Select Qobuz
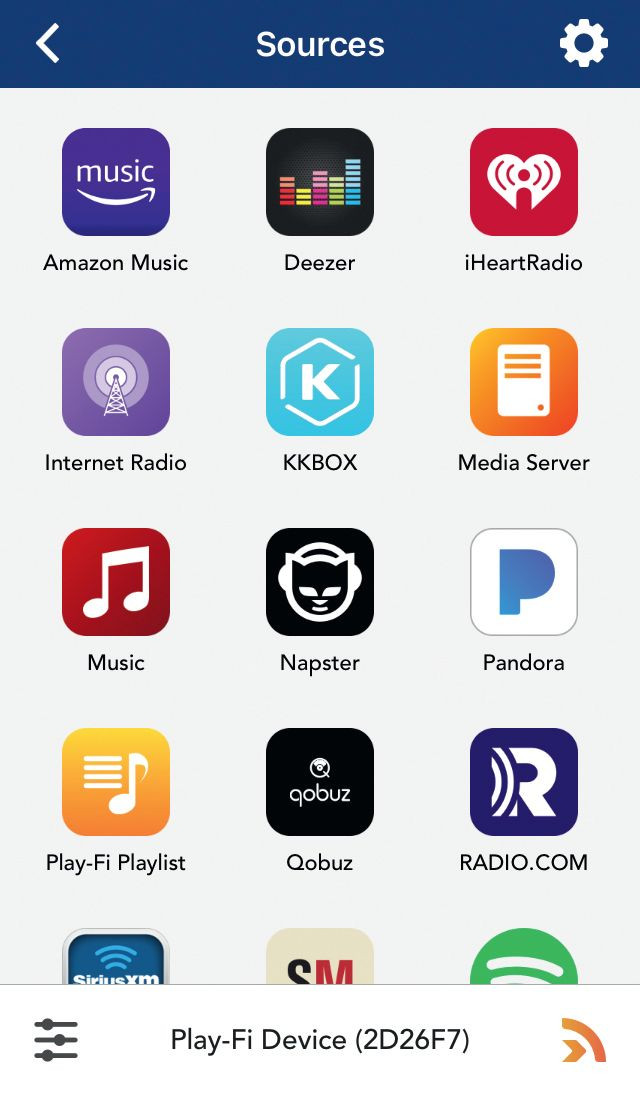Viewport: 640px width, 1096px height. [x=320, y=782]
